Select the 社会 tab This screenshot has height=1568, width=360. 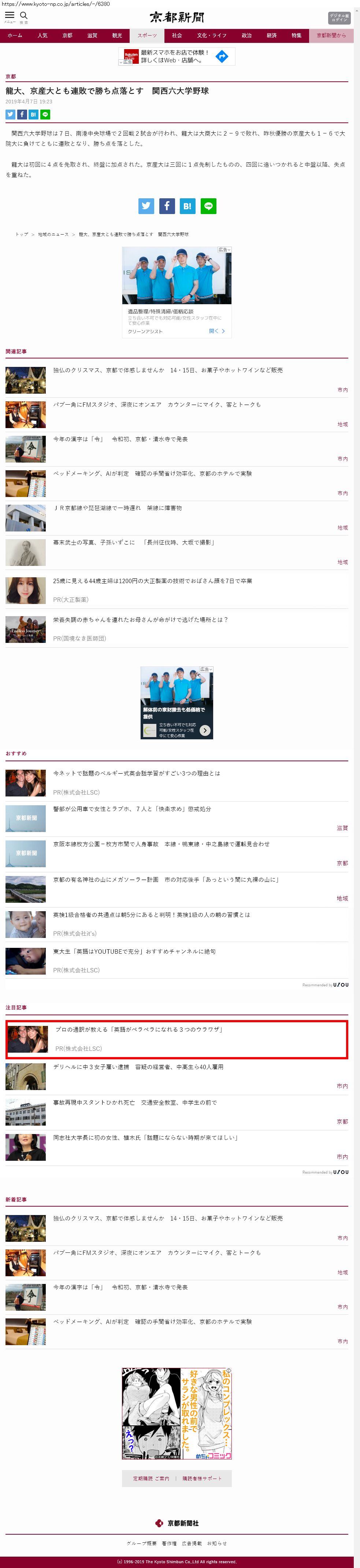(177, 36)
